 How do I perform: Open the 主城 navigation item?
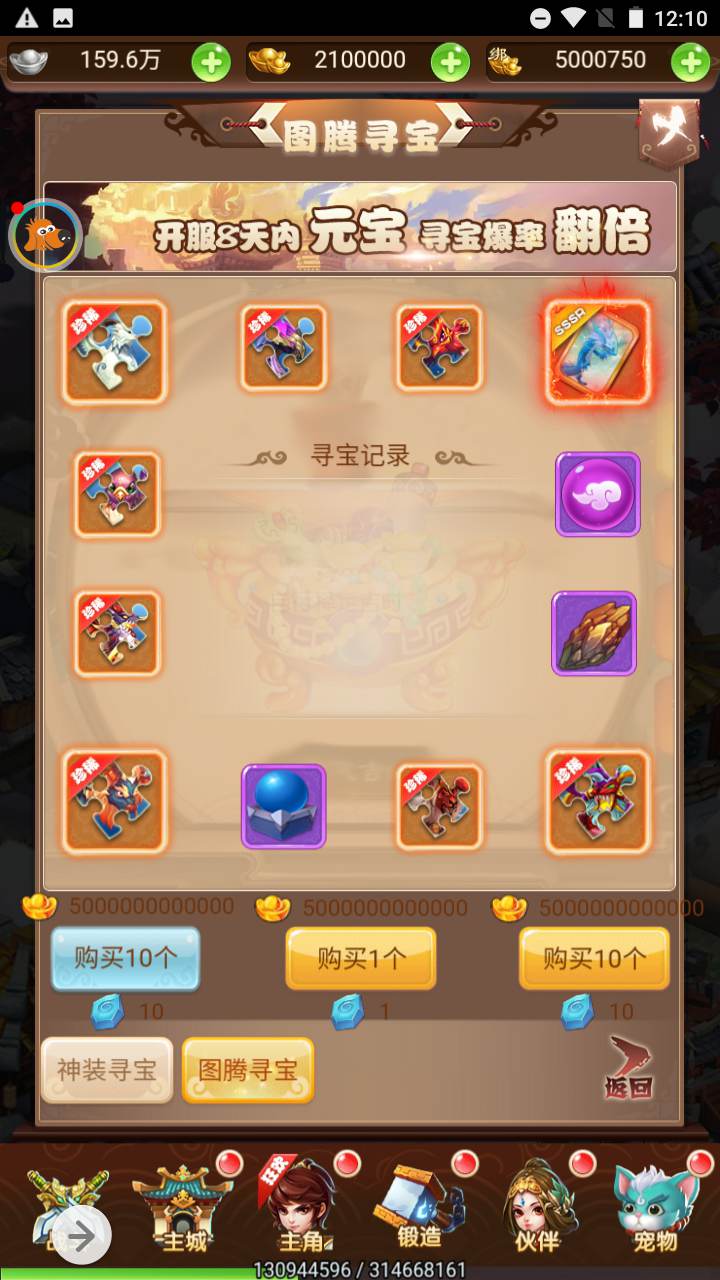tap(184, 1210)
